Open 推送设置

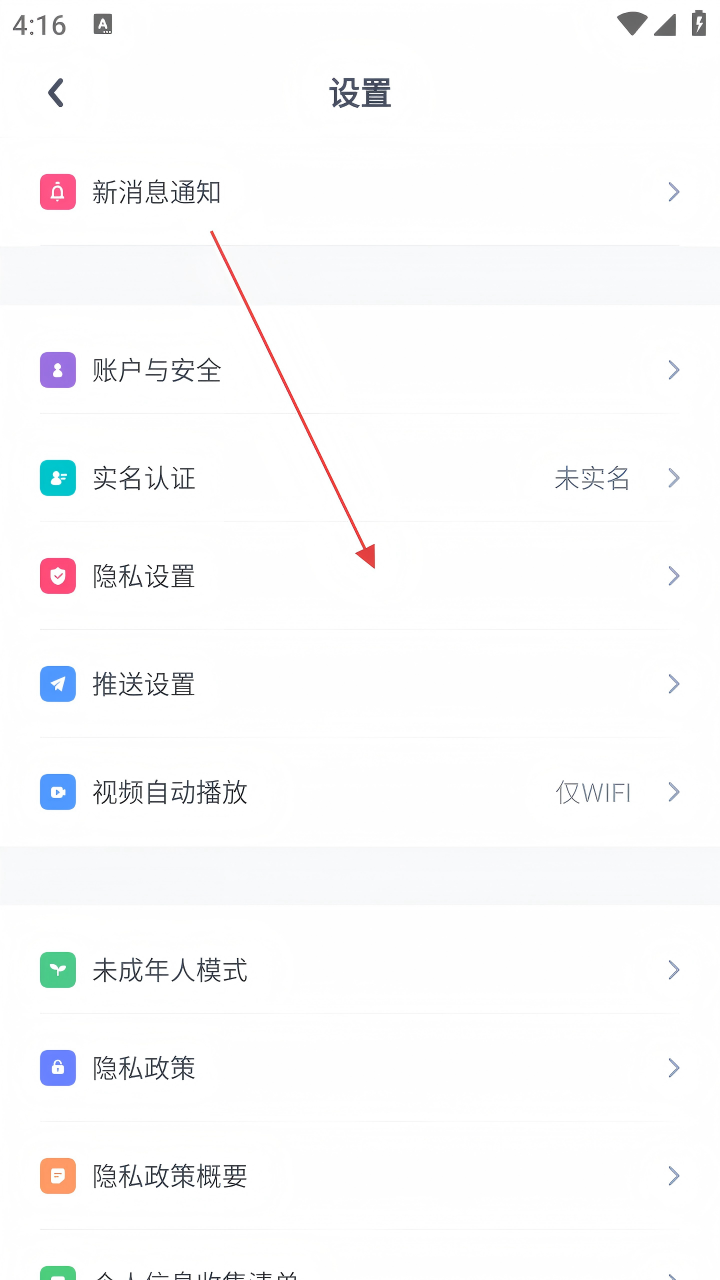click(144, 684)
